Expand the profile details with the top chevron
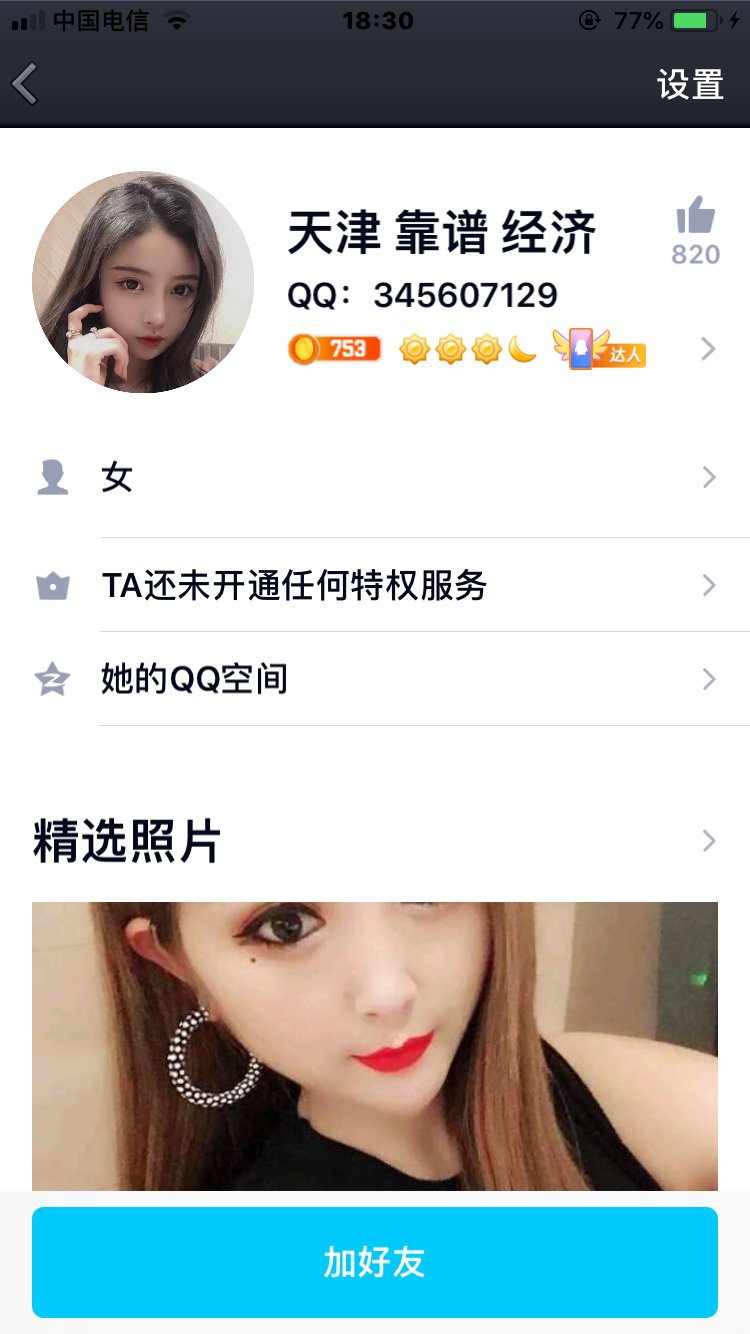The width and height of the screenshot is (750, 1334). click(x=709, y=349)
